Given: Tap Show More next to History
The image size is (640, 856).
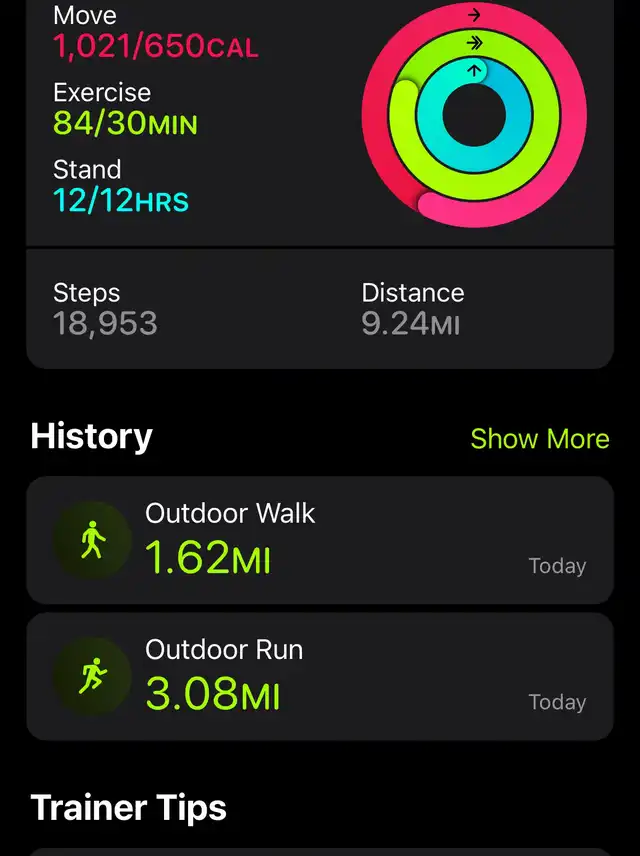Looking at the screenshot, I should [539, 439].
